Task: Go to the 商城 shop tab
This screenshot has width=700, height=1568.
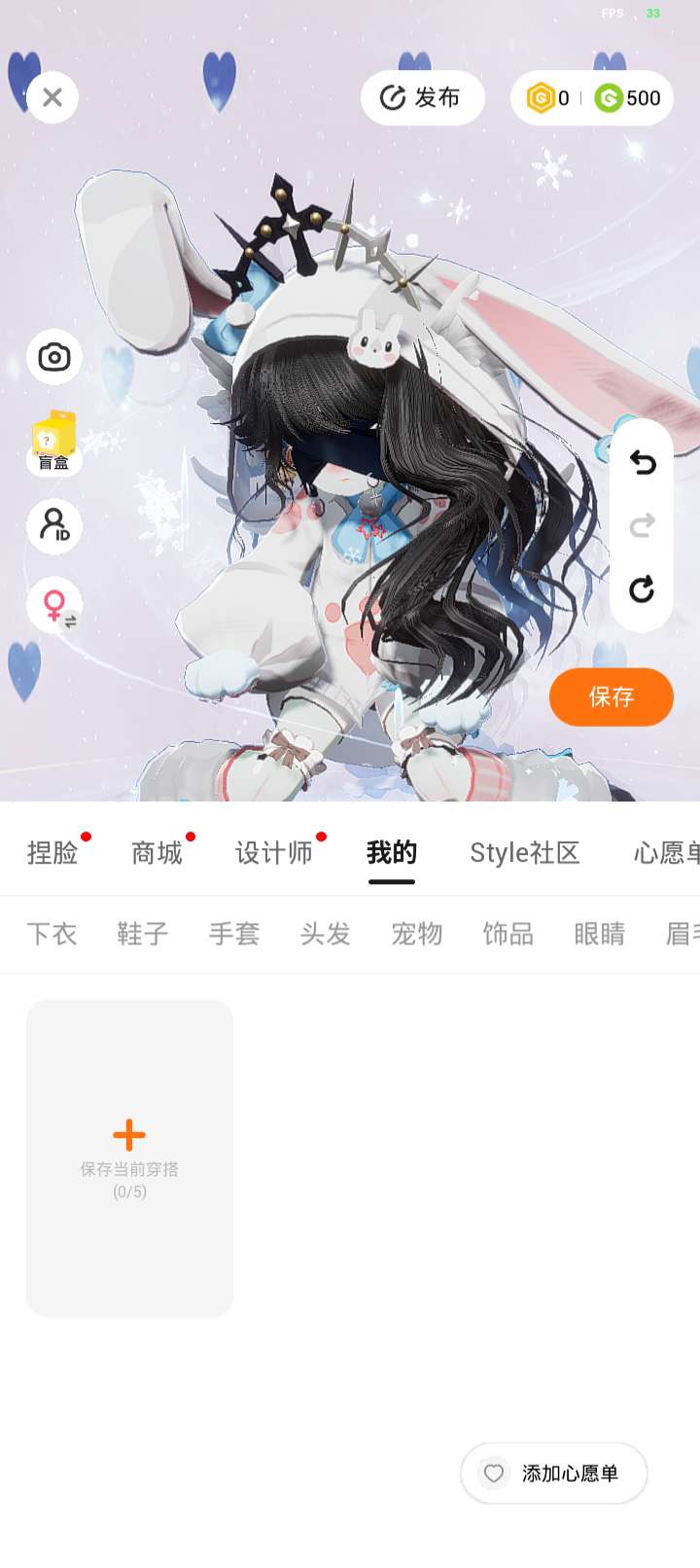Action: coord(157,853)
